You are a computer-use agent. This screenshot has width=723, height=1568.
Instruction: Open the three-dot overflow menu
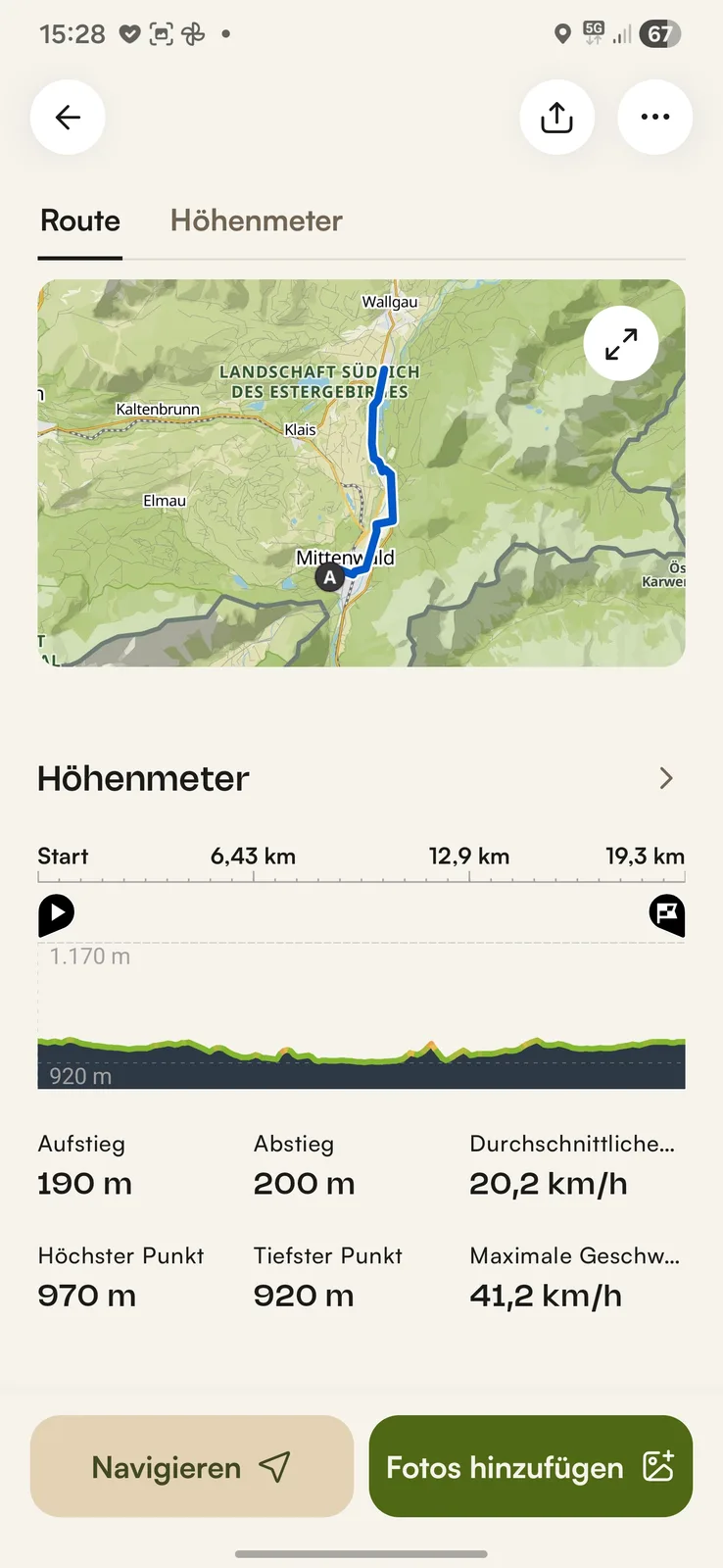[654, 118]
